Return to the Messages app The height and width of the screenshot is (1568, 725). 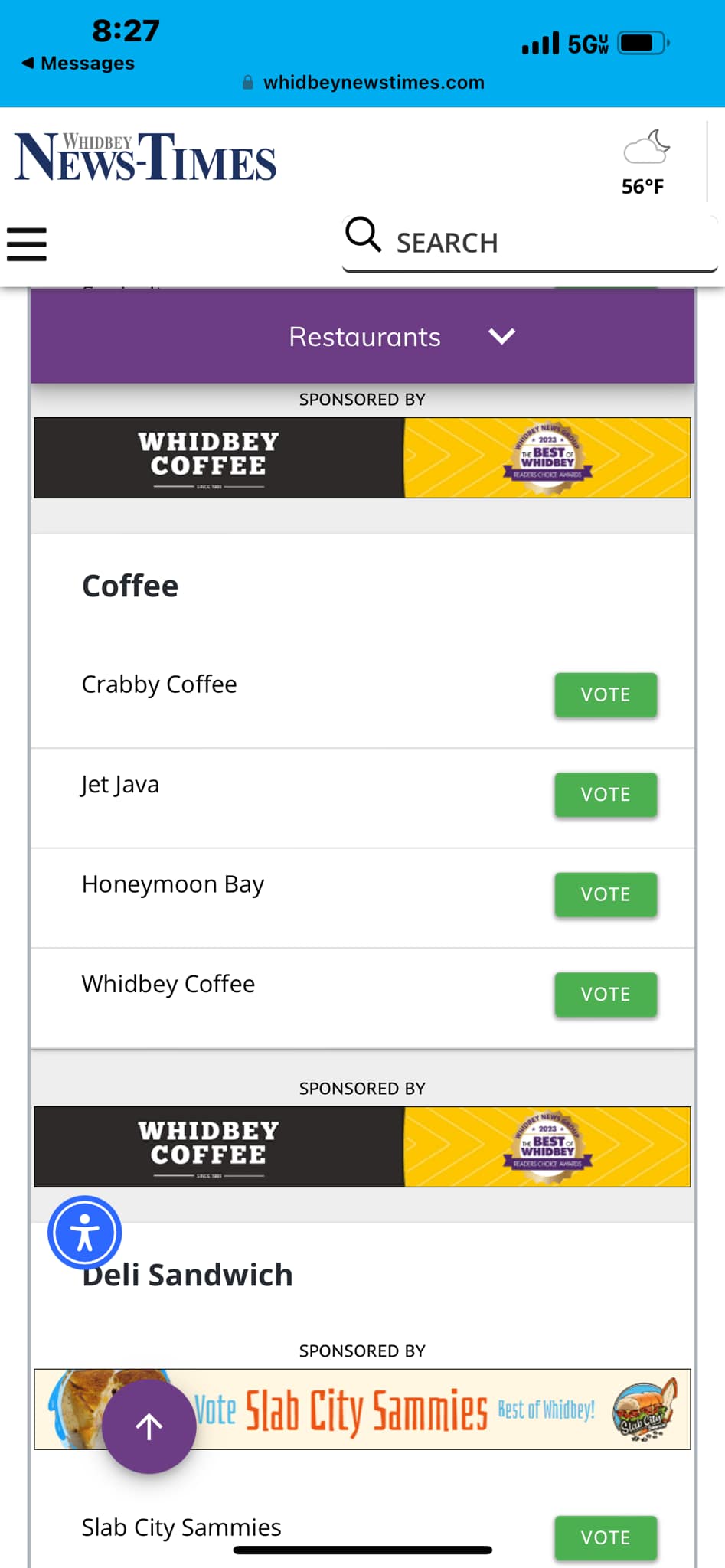pyautogui.click(x=78, y=64)
